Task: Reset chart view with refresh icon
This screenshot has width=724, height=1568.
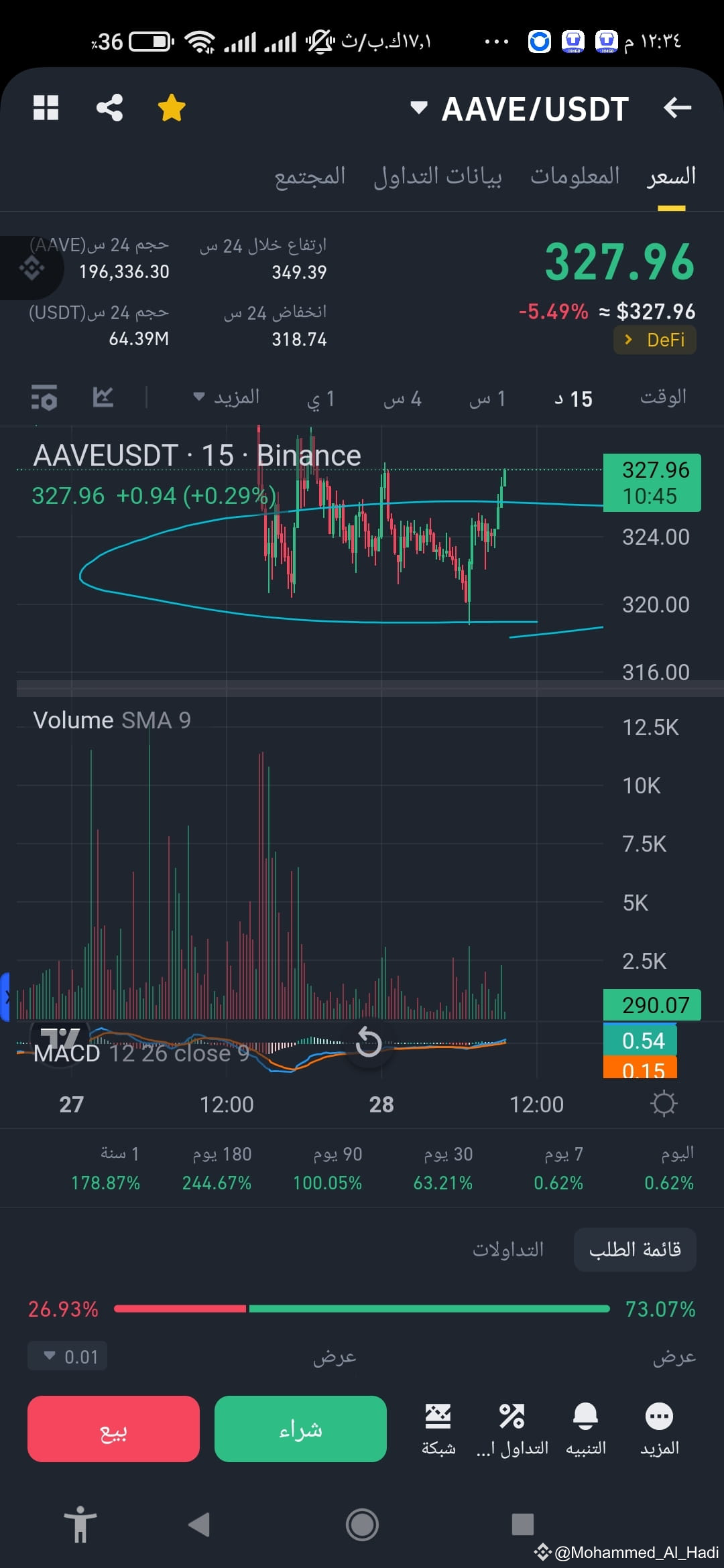Action: tap(368, 1043)
